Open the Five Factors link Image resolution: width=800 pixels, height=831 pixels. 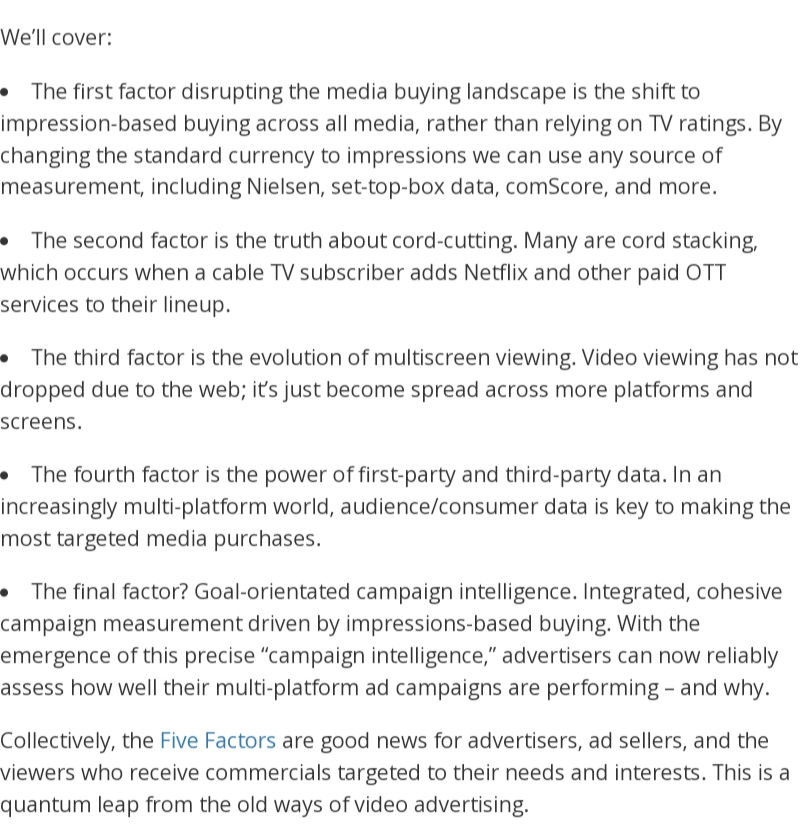point(217,741)
